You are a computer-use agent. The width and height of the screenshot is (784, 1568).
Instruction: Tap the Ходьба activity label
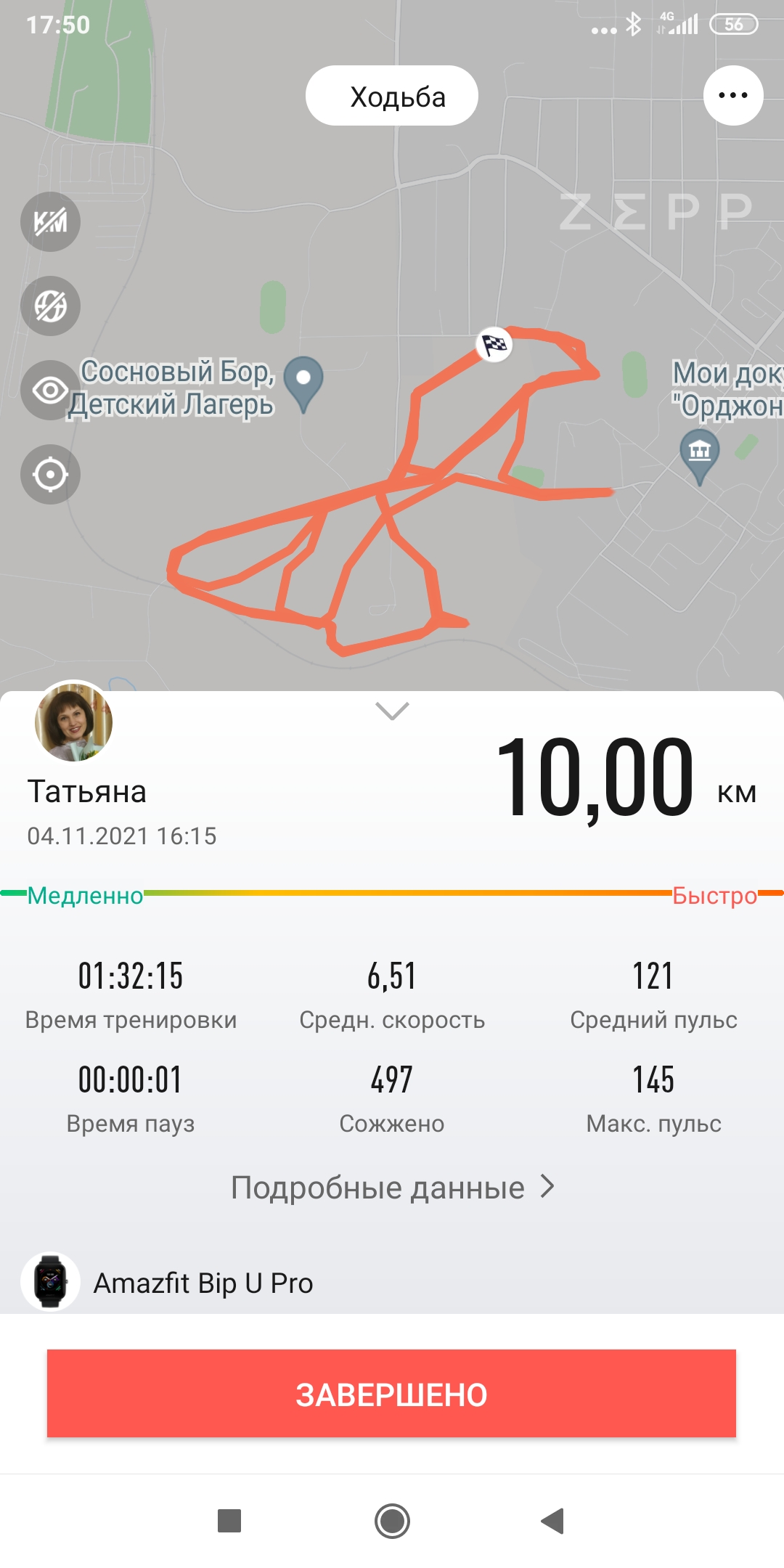tap(392, 96)
